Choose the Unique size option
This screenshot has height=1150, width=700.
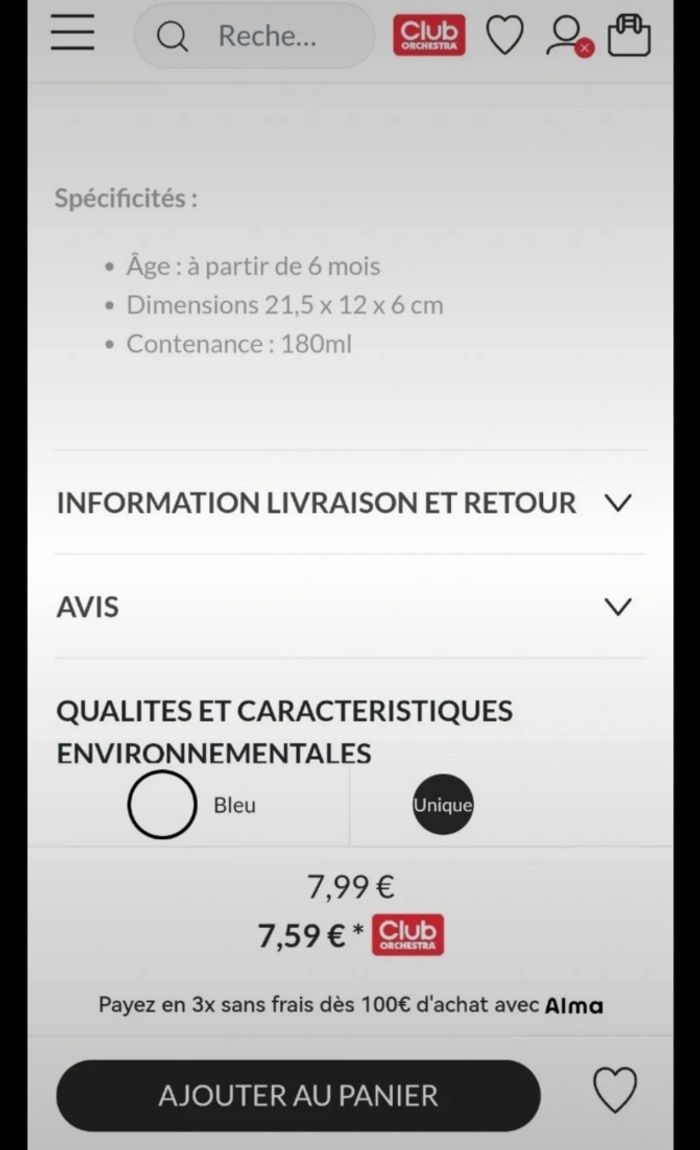coord(442,805)
